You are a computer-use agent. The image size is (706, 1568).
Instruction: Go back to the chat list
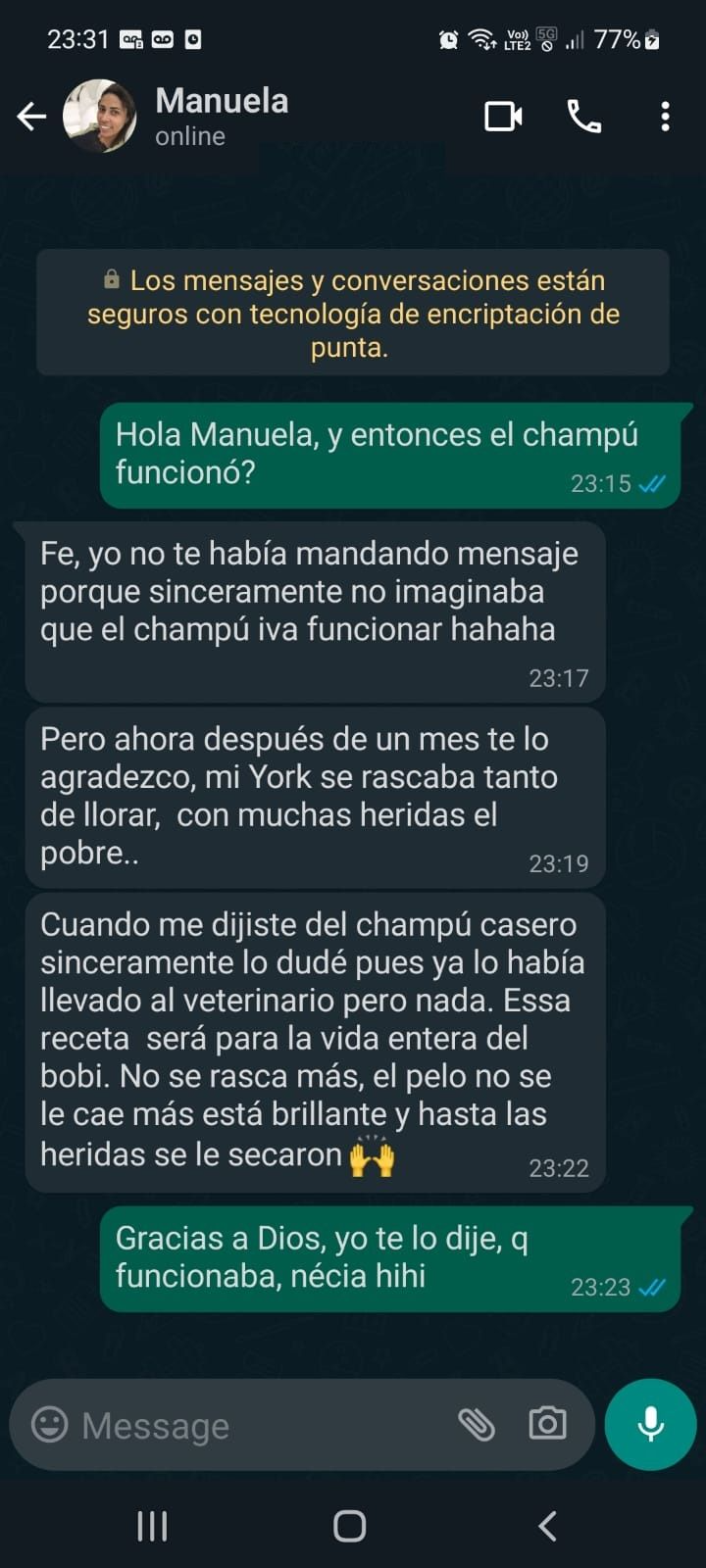pos(31,117)
